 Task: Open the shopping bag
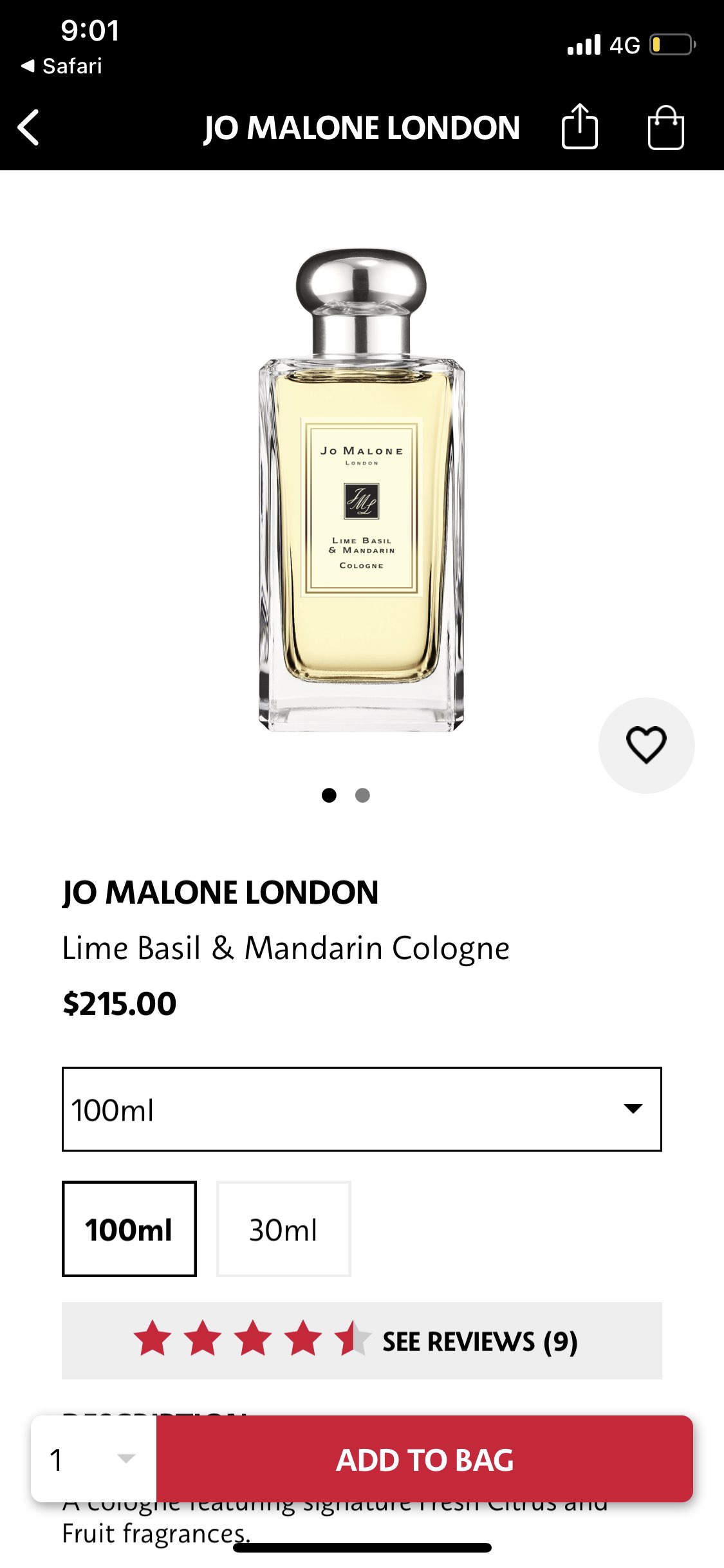point(665,127)
